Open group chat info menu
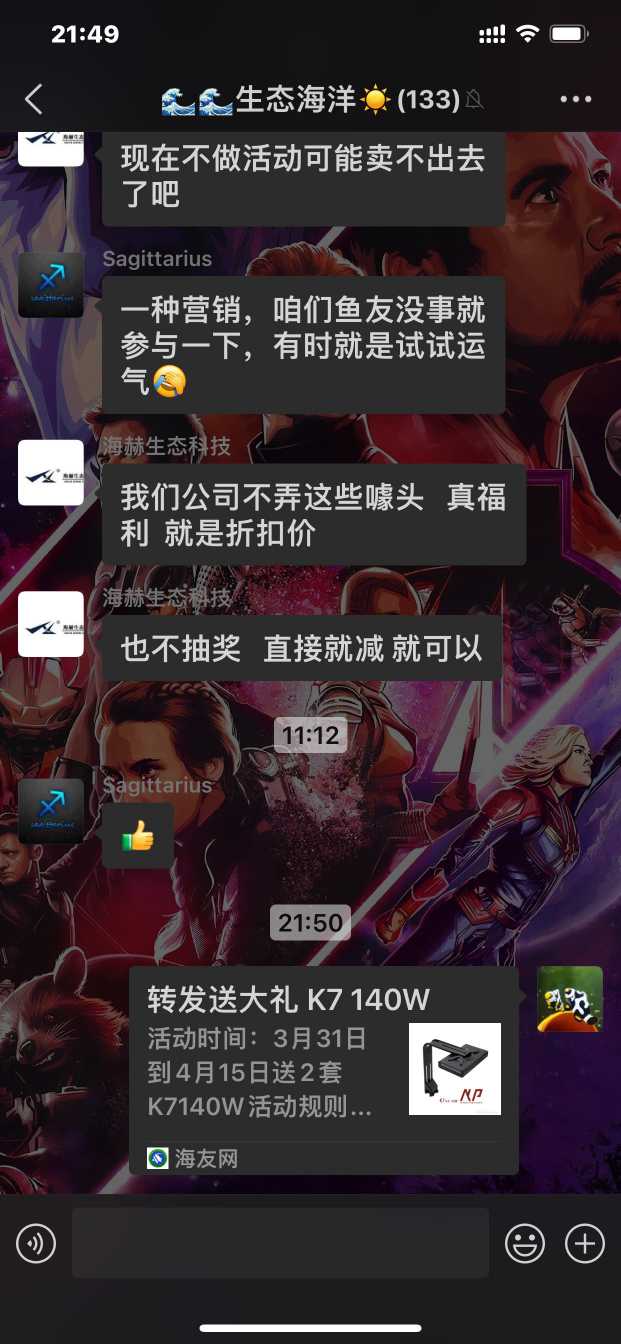Screen dimensions: 621x1344 [x=576, y=99]
